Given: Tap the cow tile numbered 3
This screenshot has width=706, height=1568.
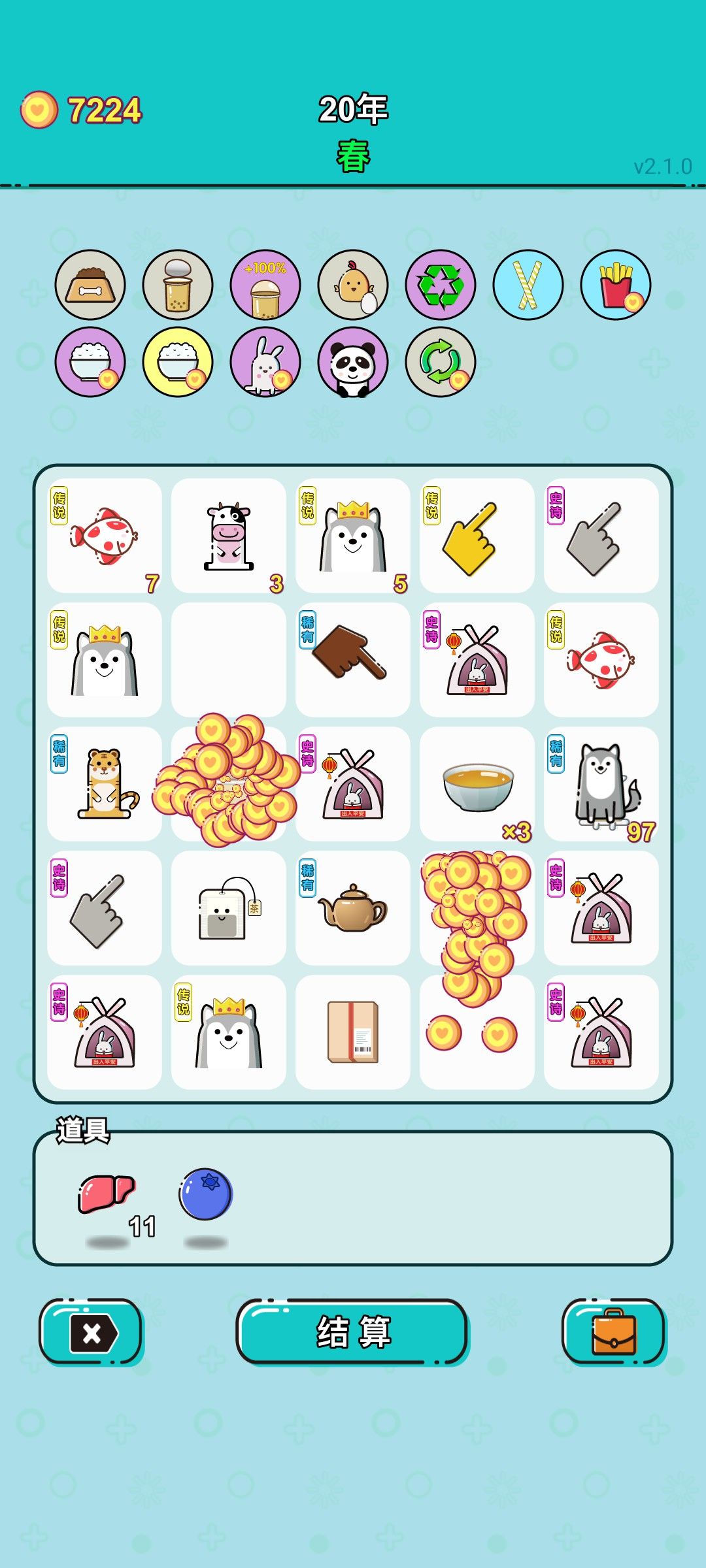Looking at the screenshot, I should 229,536.
